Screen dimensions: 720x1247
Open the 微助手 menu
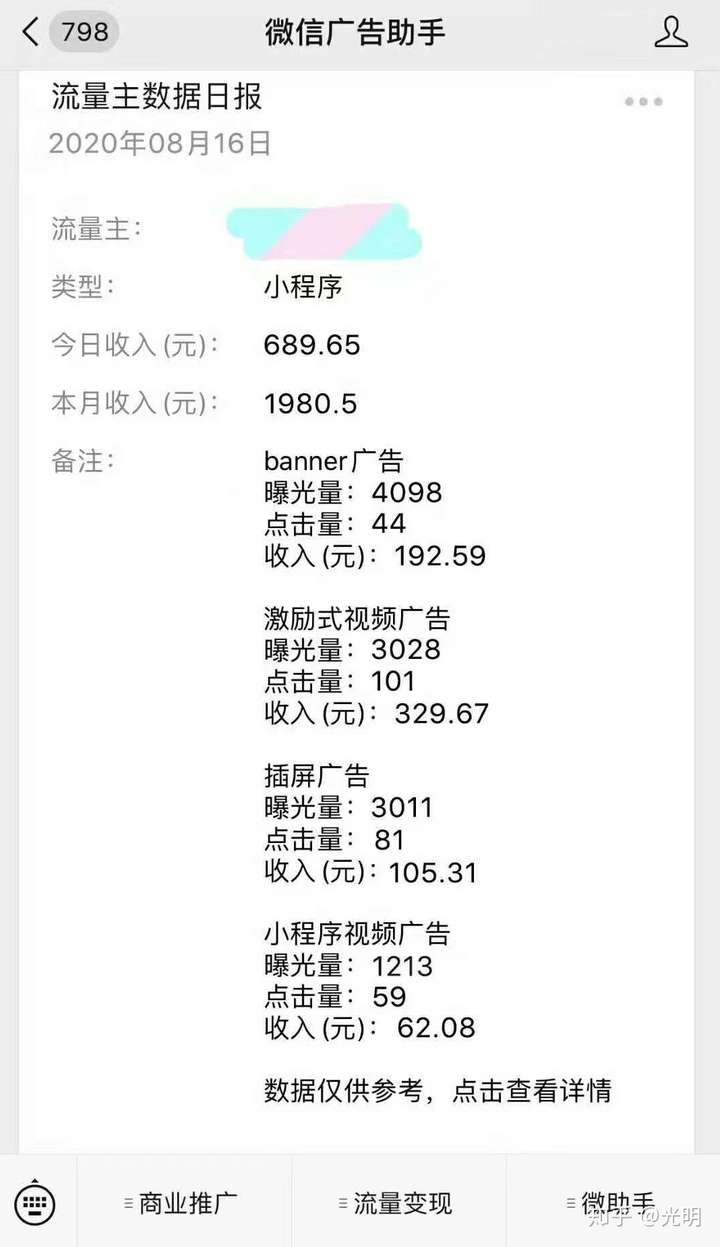click(x=612, y=1202)
